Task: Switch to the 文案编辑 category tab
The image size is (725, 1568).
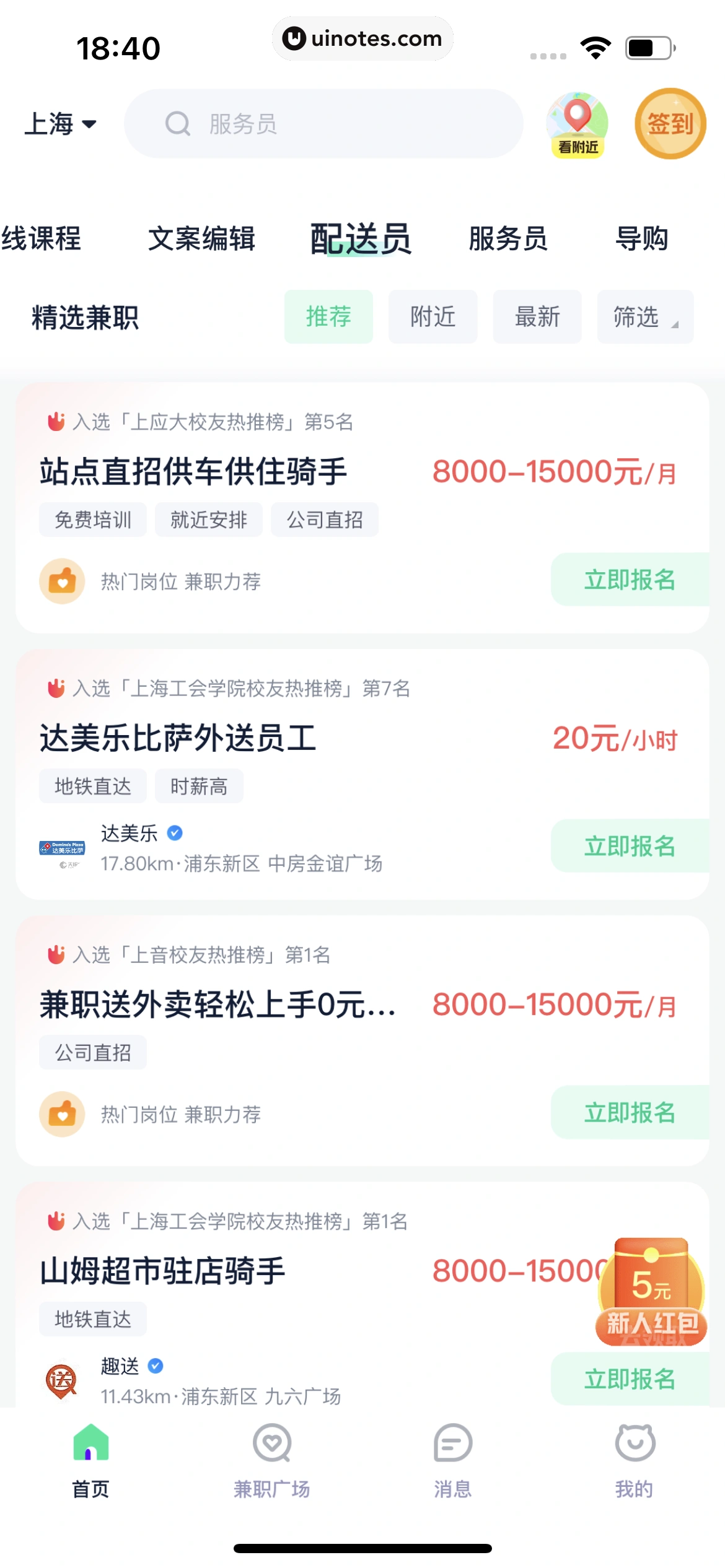Action: (201, 239)
